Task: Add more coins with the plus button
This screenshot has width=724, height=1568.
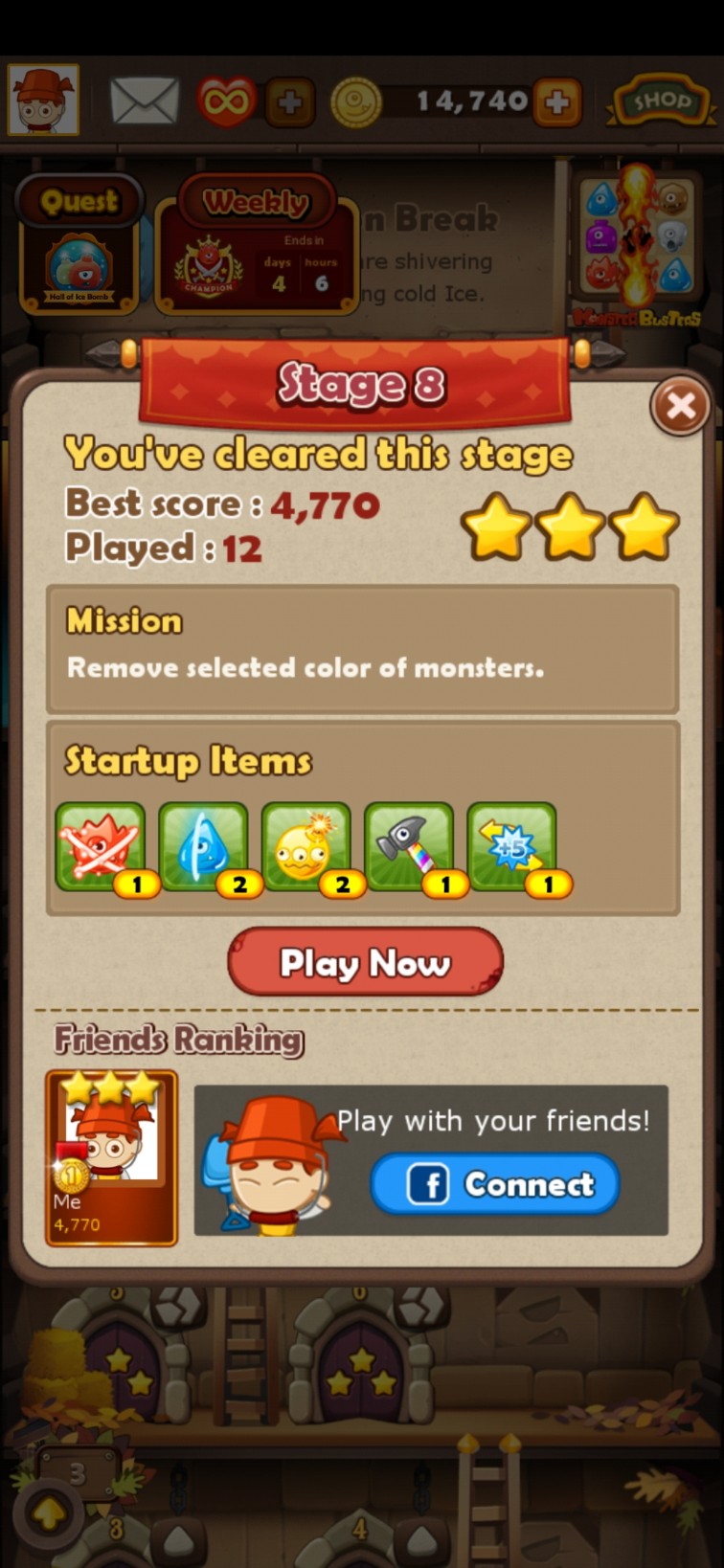Action: pos(556,101)
